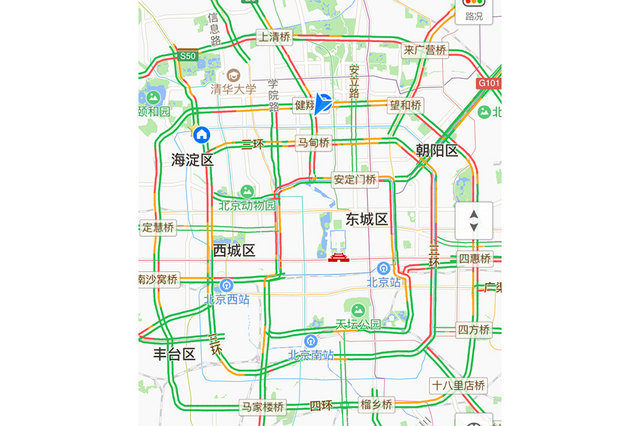The image size is (640, 426).
Task: Toggle the 路况 traffic layer button
Action: 474,11
